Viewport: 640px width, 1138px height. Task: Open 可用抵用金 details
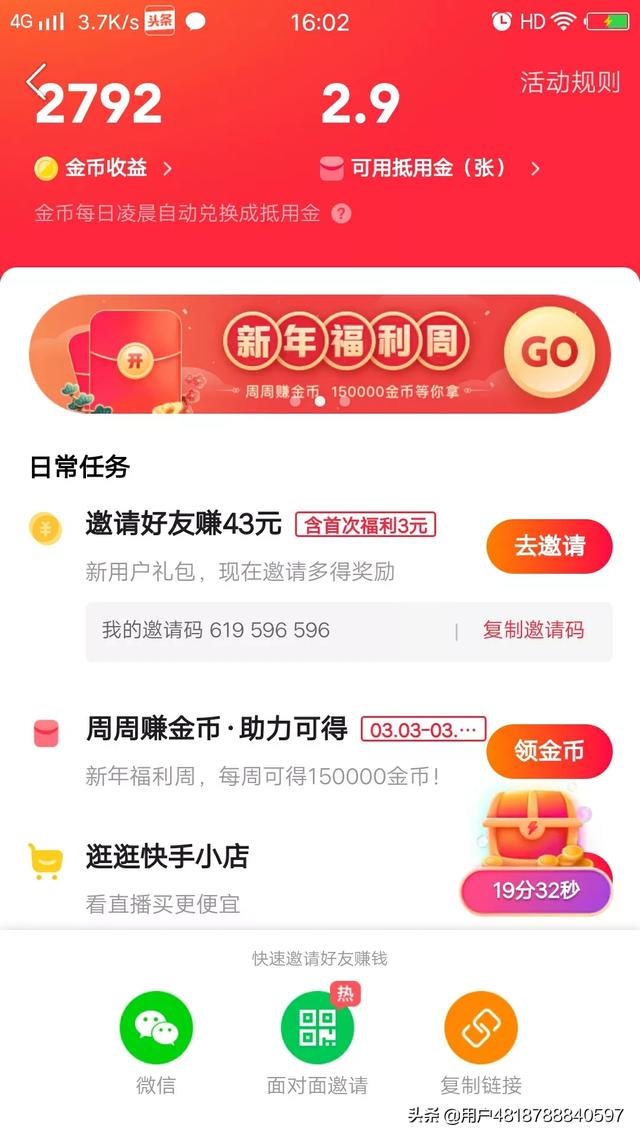point(431,168)
